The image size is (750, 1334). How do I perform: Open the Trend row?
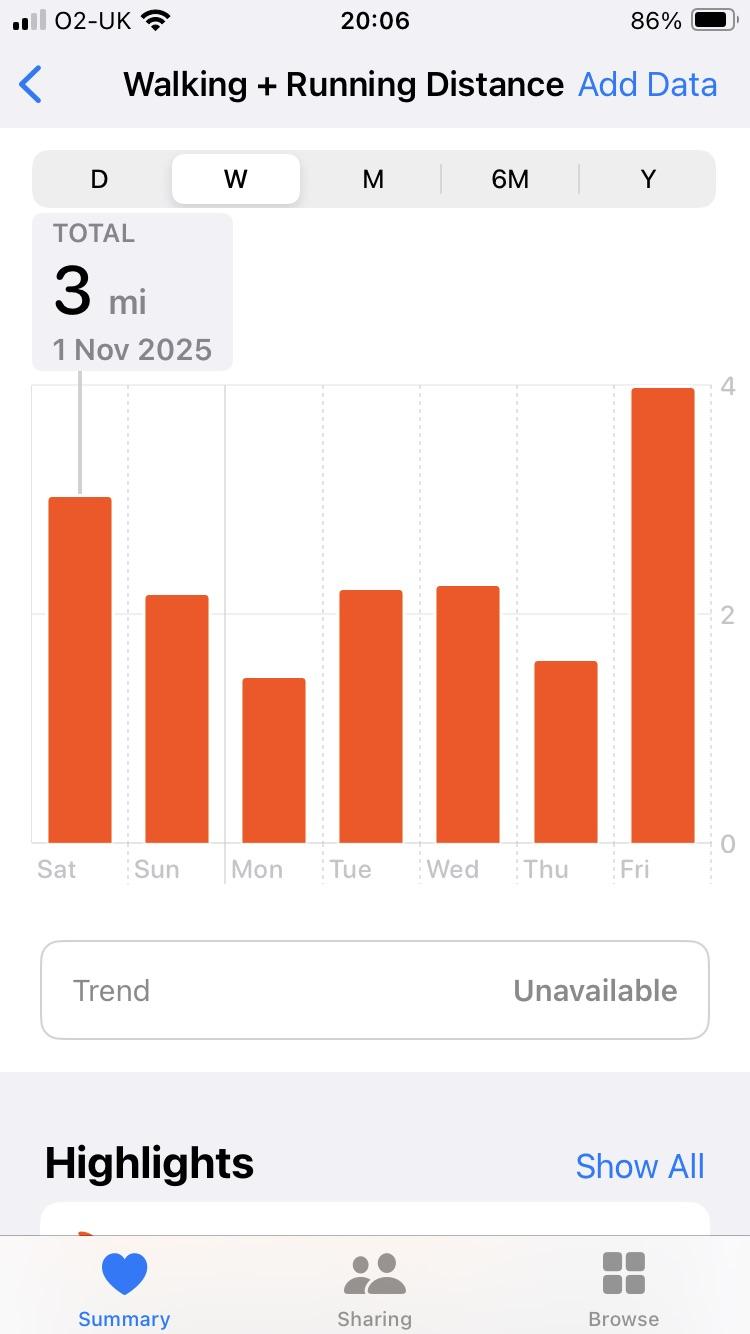[x=375, y=990]
